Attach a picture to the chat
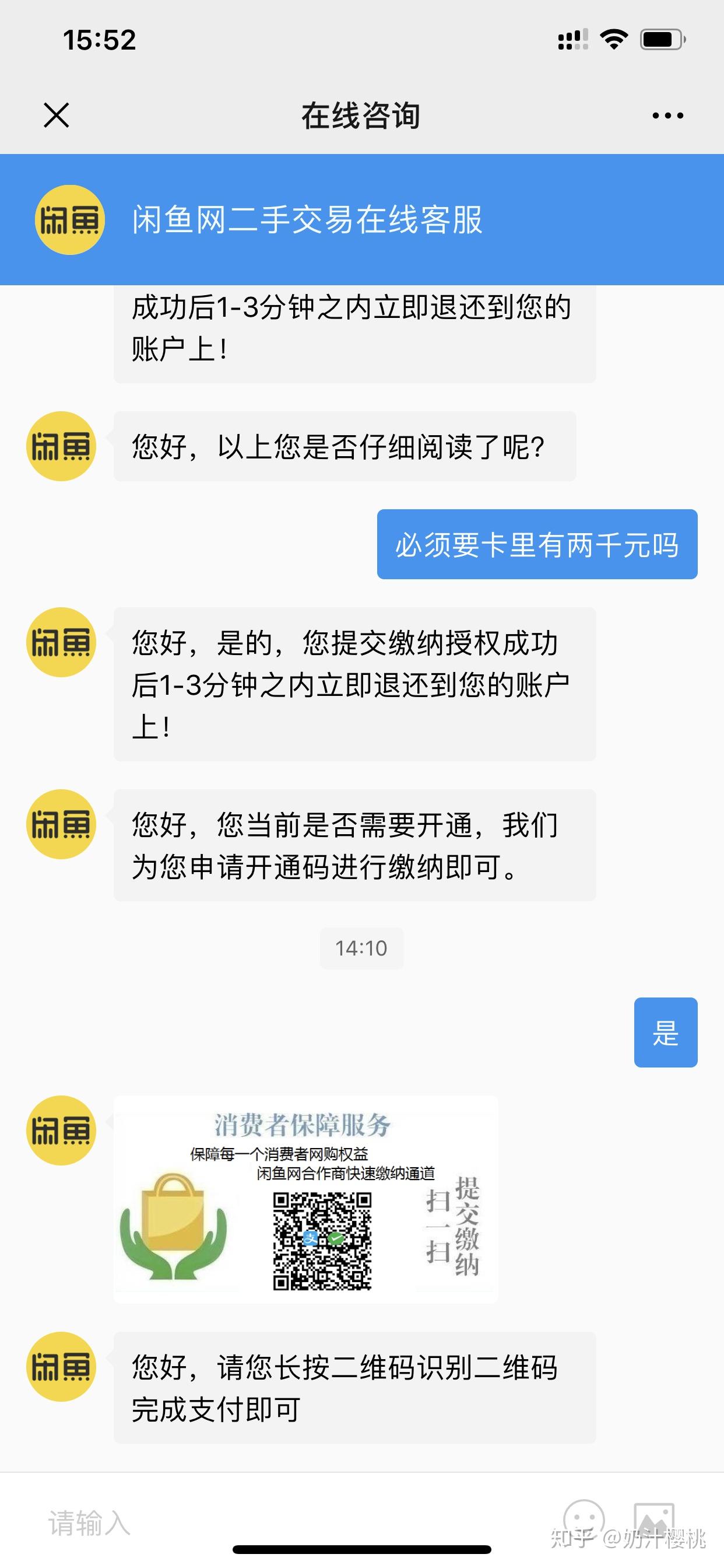The height and width of the screenshot is (1568, 724). 654,1521
